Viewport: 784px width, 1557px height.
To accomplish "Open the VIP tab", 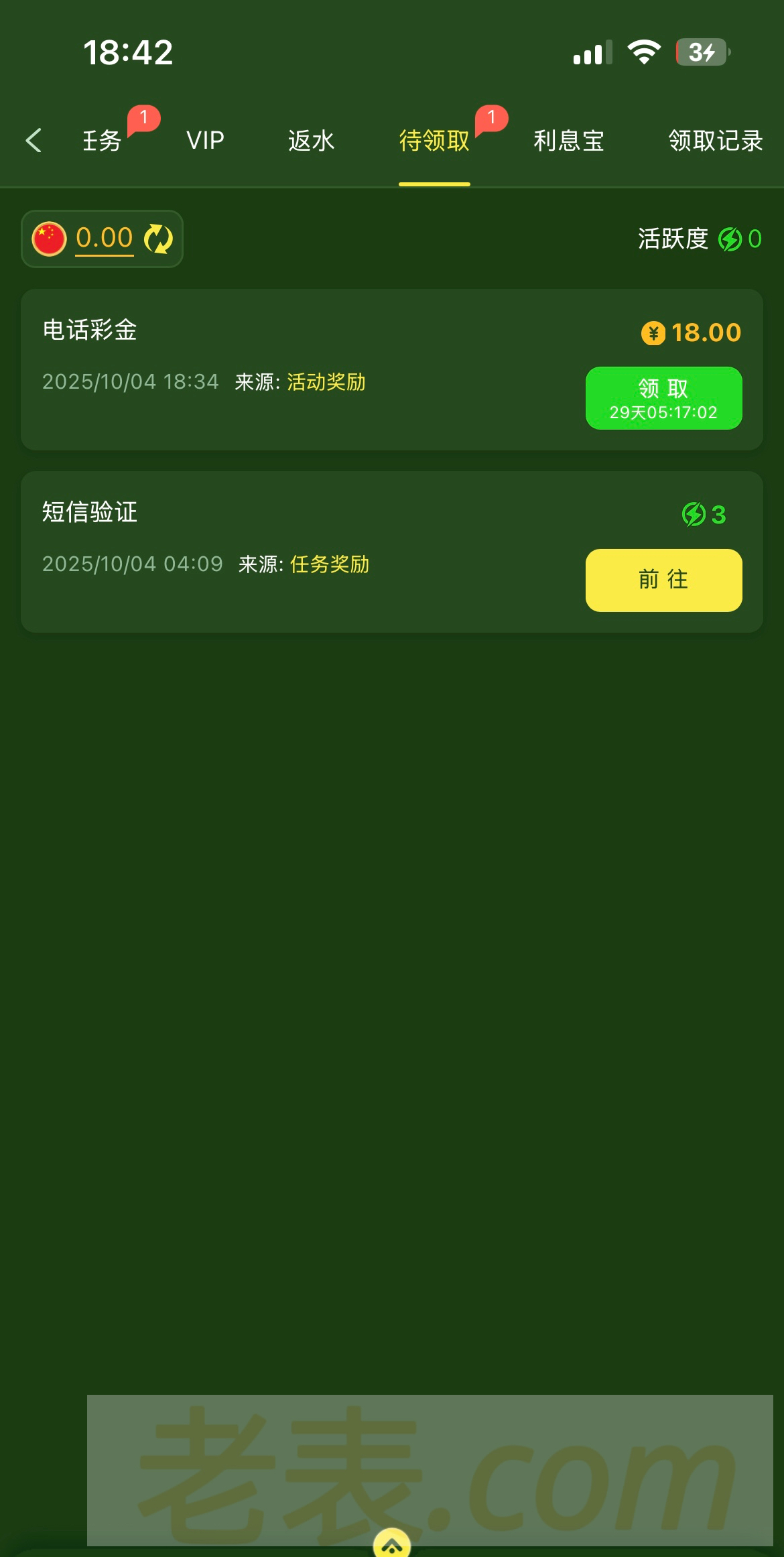I will click(x=205, y=141).
